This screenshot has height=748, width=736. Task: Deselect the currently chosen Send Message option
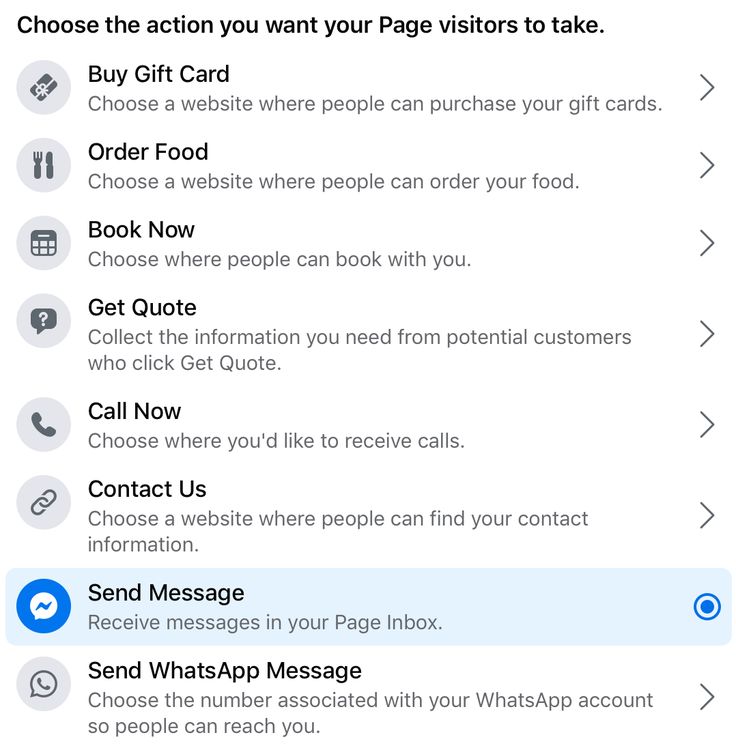[707, 606]
